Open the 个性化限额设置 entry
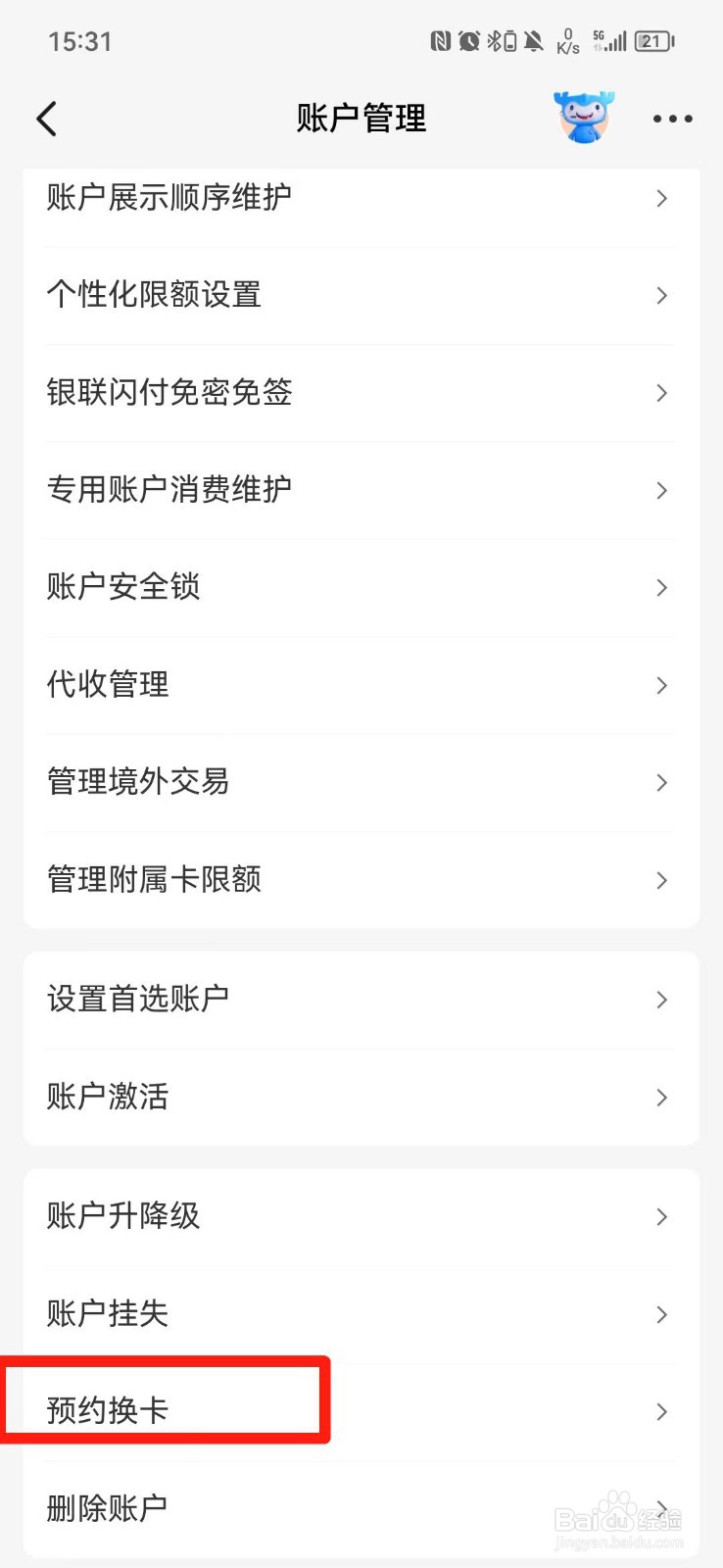Viewport: 723px width, 1568px height. 154,295
